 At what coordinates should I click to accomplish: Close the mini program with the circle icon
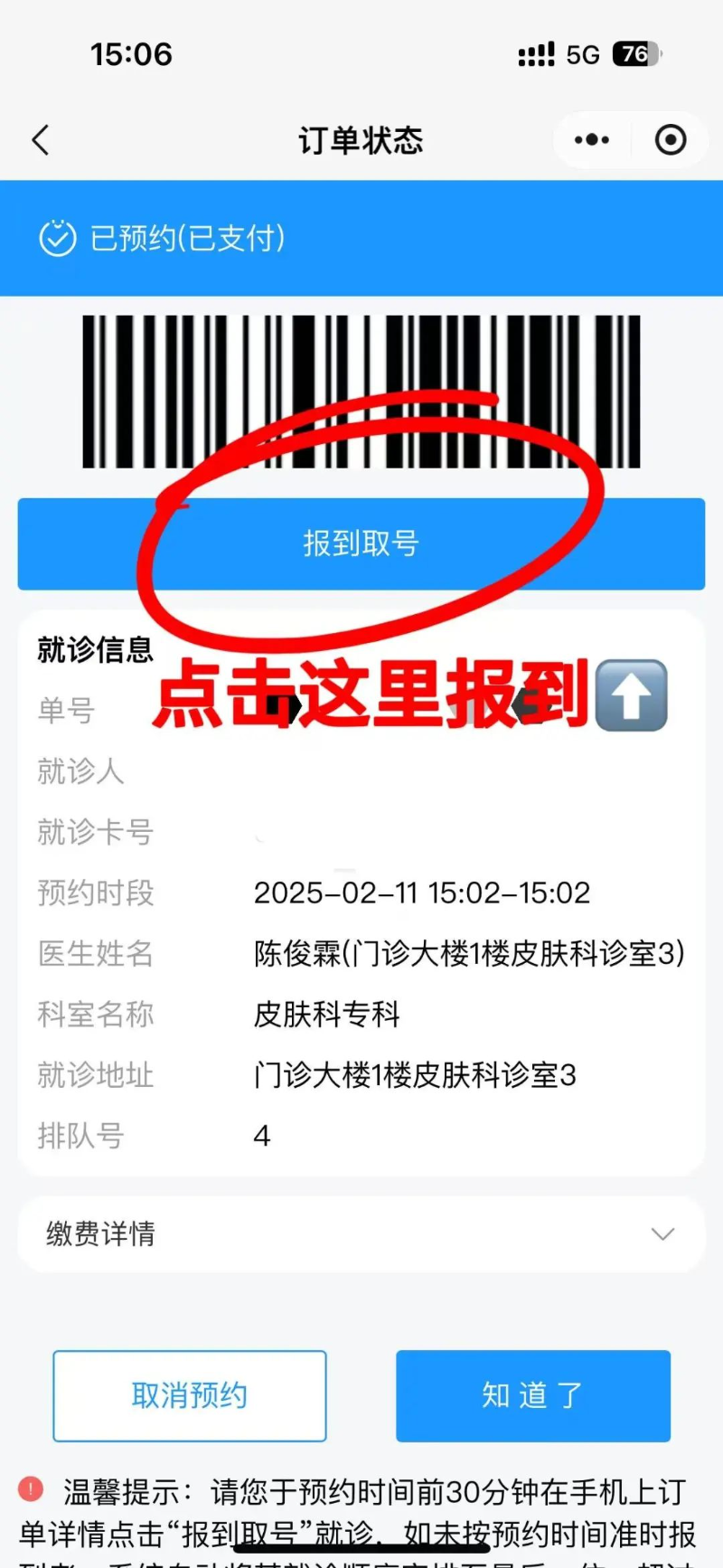pyautogui.click(x=671, y=140)
